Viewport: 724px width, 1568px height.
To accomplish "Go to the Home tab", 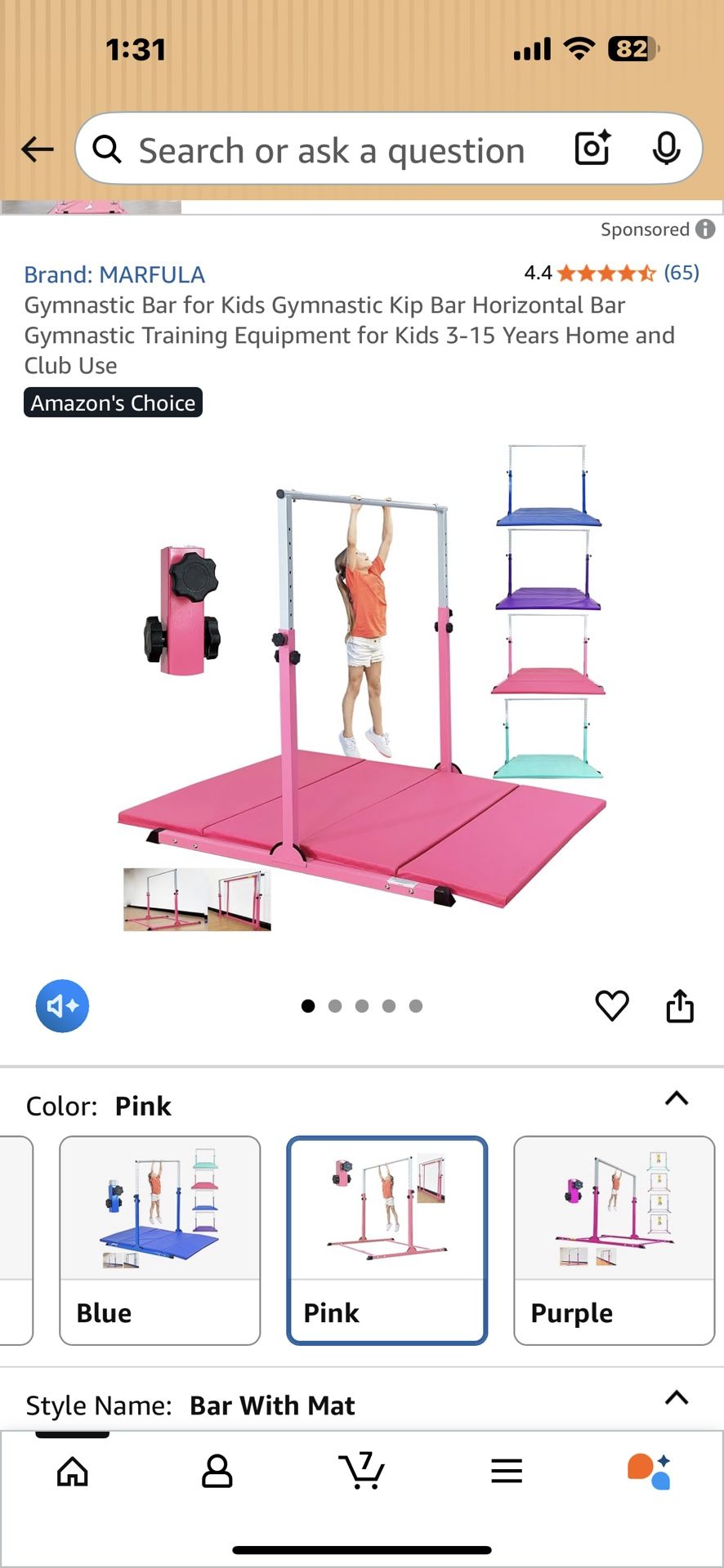I will tap(73, 1472).
